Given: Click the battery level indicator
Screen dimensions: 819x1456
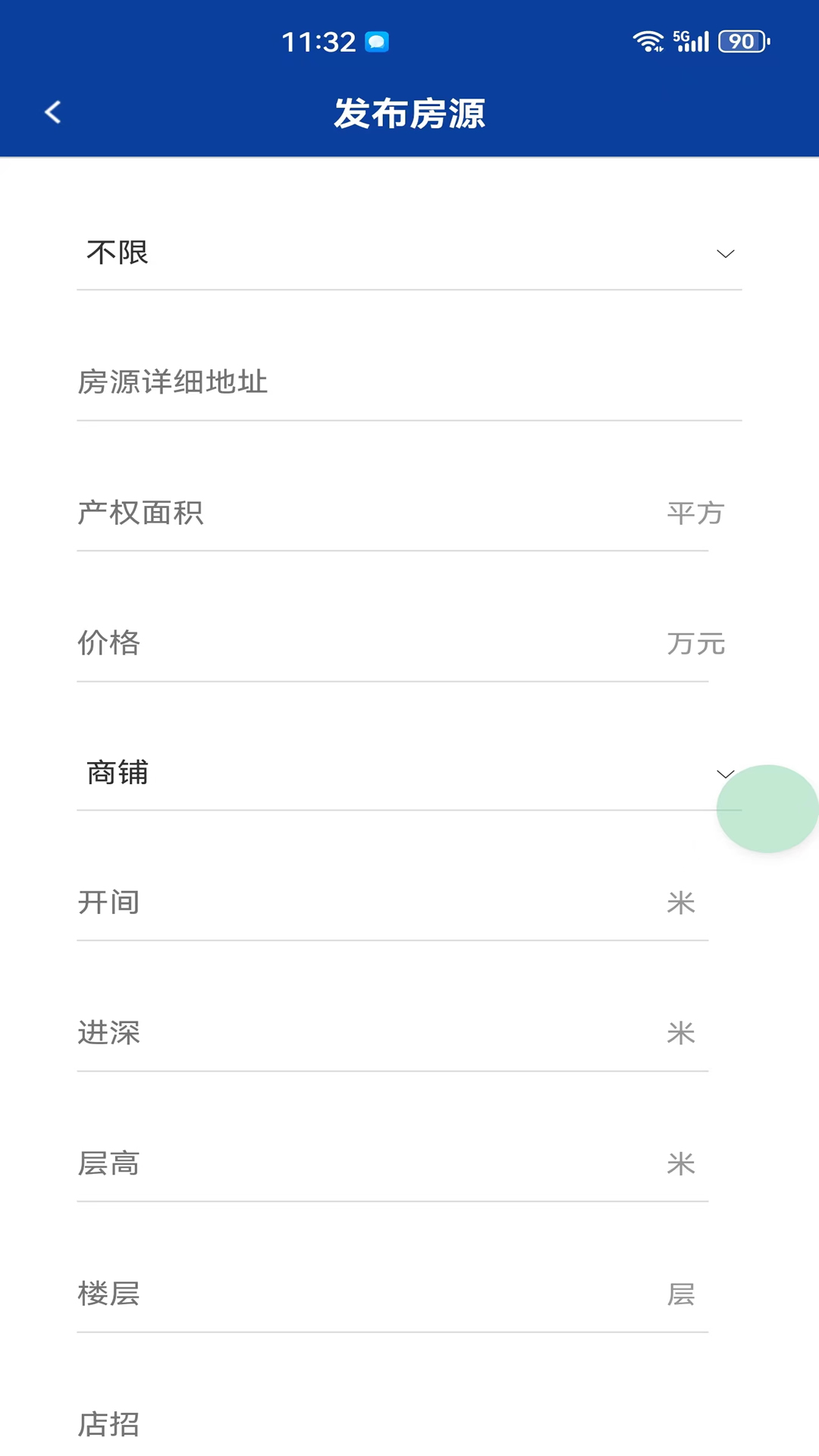Looking at the screenshot, I should coord(739,41).
